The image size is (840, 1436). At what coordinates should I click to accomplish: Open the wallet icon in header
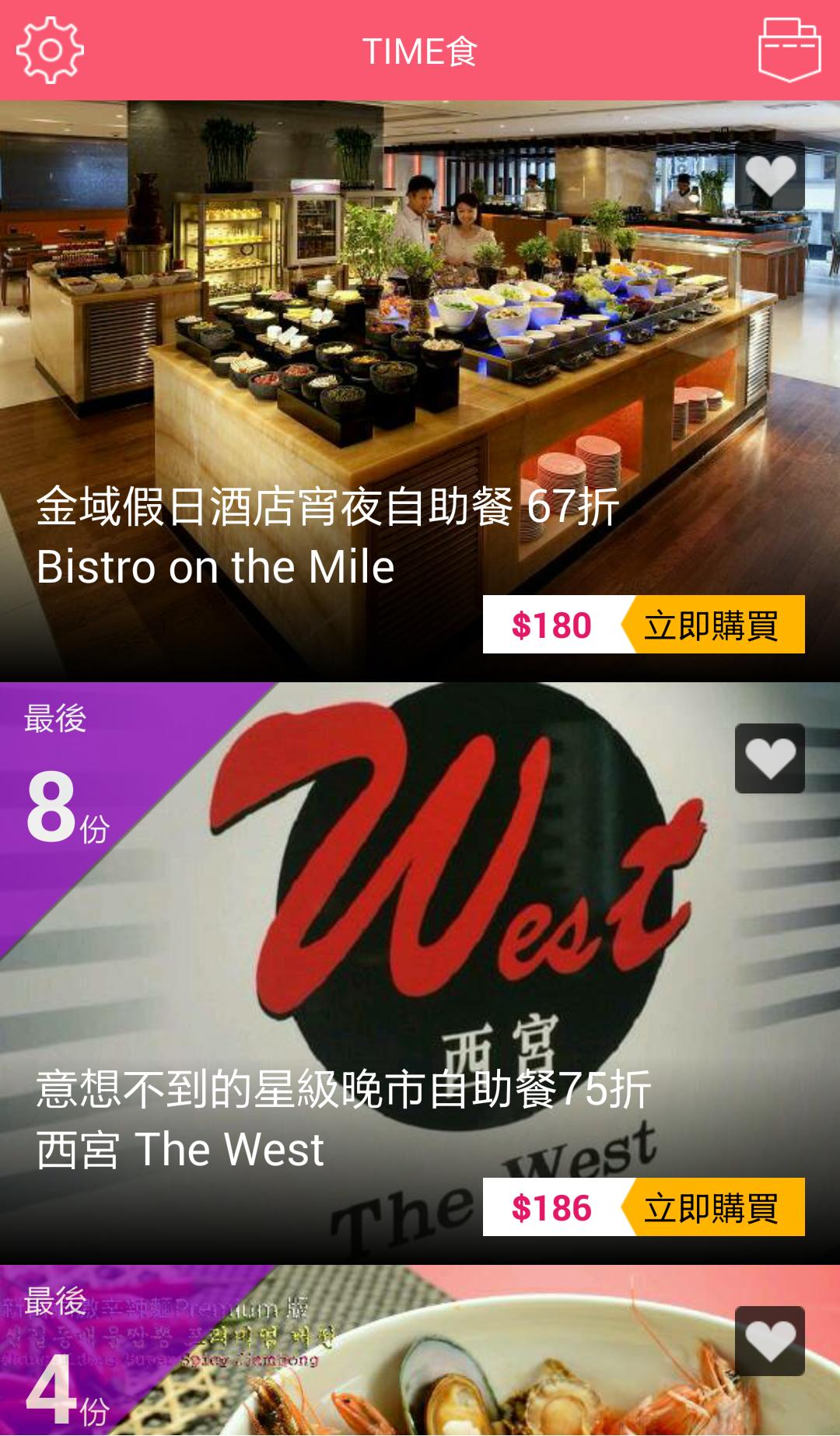pos(789,51)
